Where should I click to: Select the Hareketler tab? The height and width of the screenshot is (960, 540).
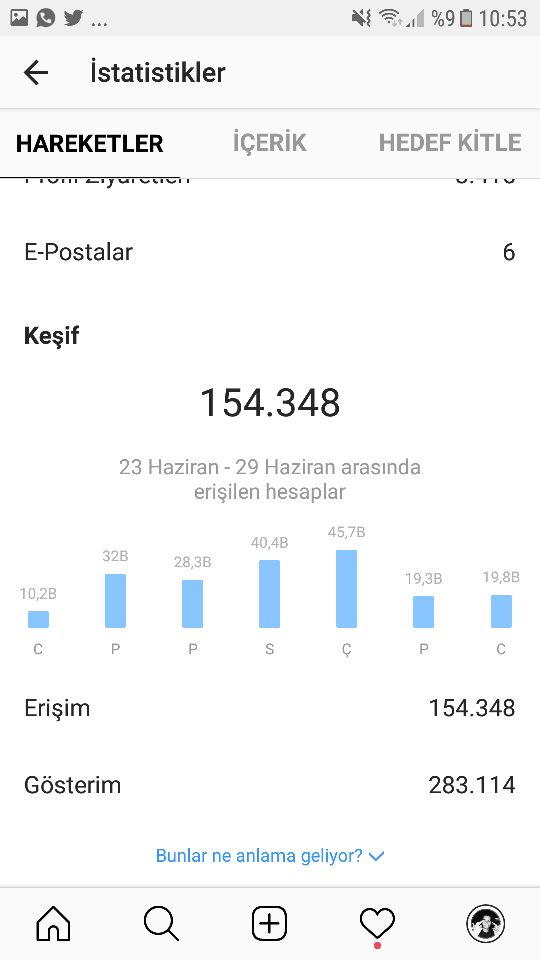89,143
